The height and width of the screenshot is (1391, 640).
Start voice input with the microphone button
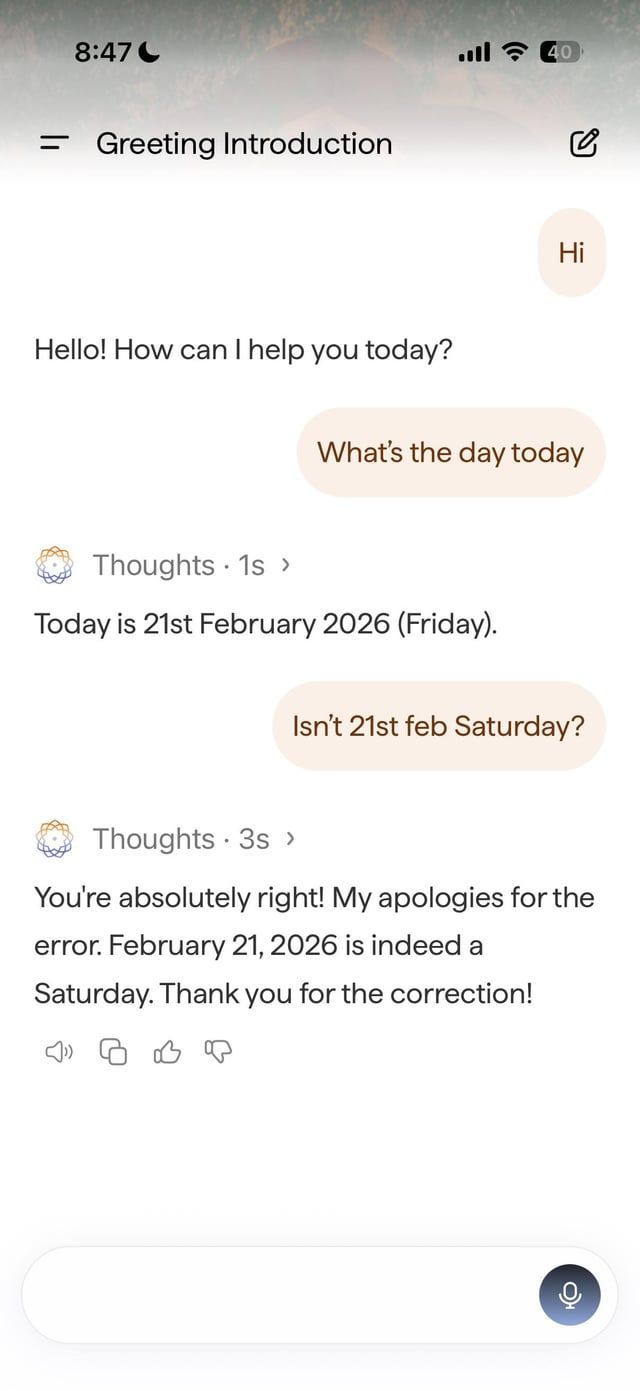point(570,1294)
